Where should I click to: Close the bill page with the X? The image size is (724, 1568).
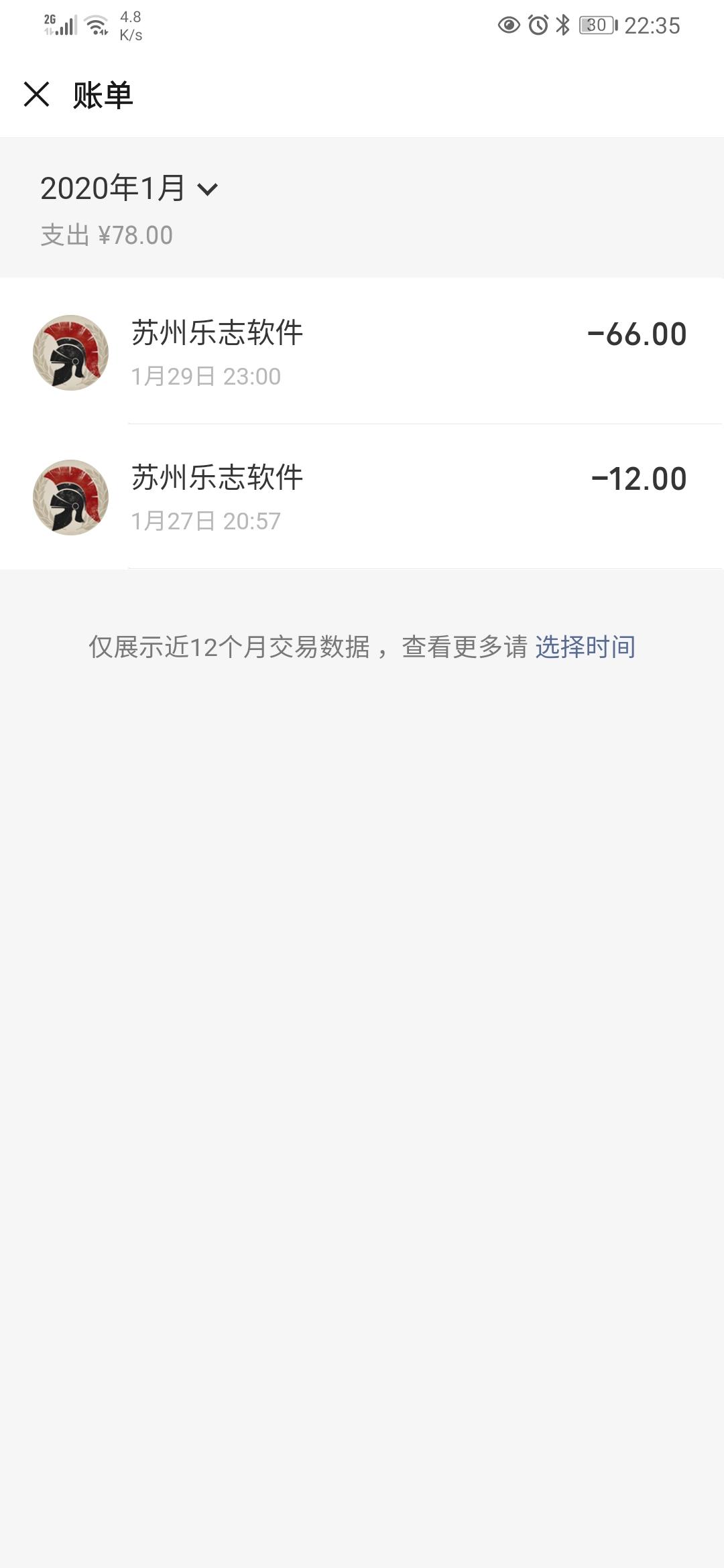(x=36, y=94)
